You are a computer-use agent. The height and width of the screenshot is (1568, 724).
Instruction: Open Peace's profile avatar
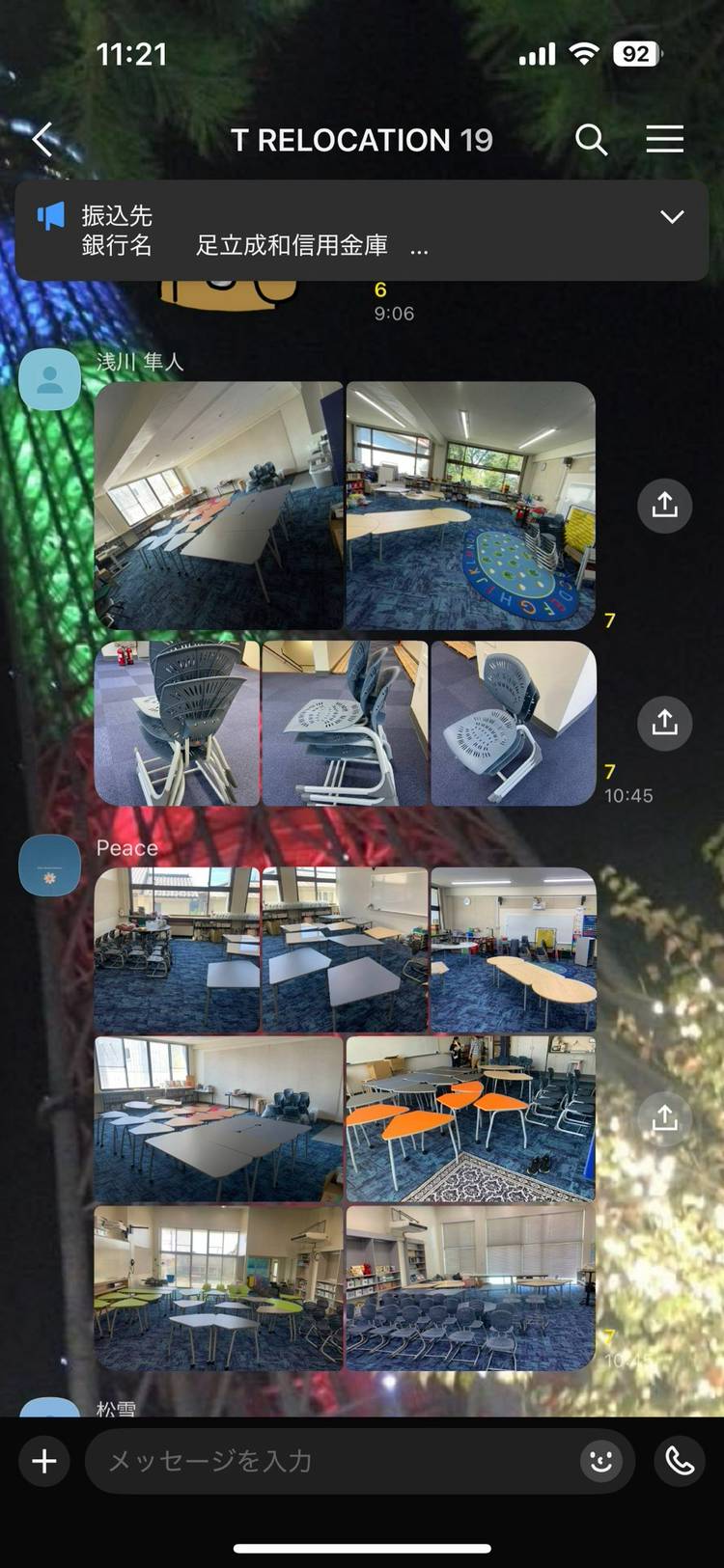pyautogui.click(x=49, y=866)
